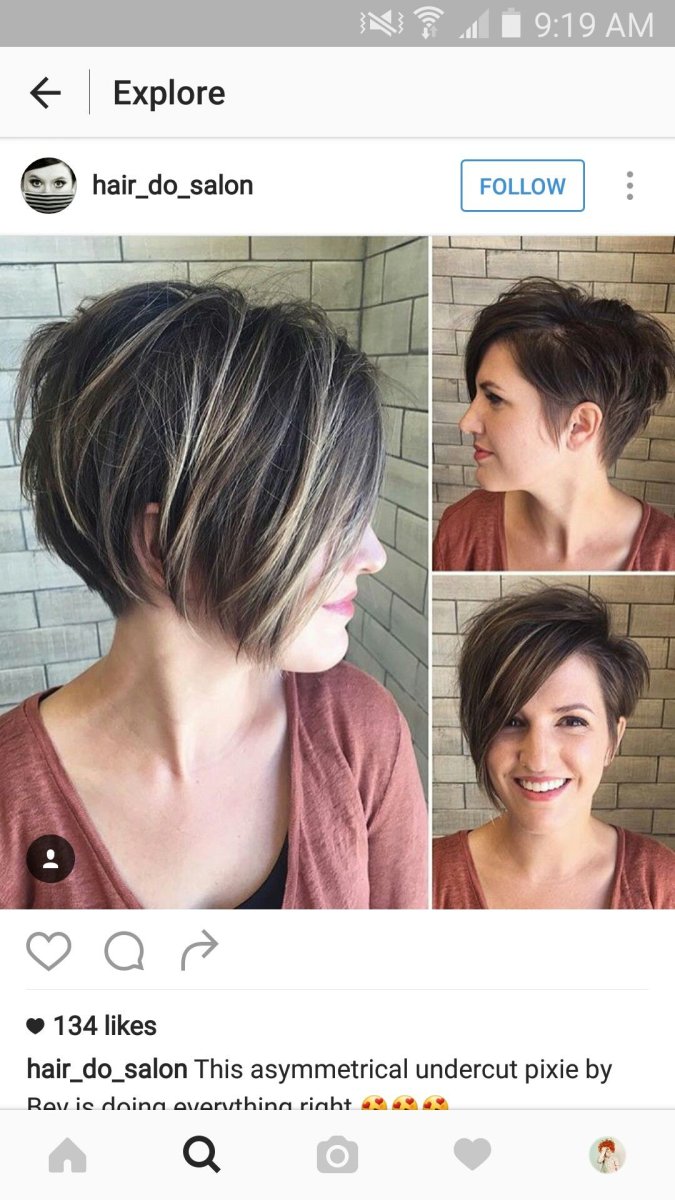Image resolution: width=675 pixels, height=1200 pixels.
Task: Share this post via the arrow icon
Action: tap(199, 951)
